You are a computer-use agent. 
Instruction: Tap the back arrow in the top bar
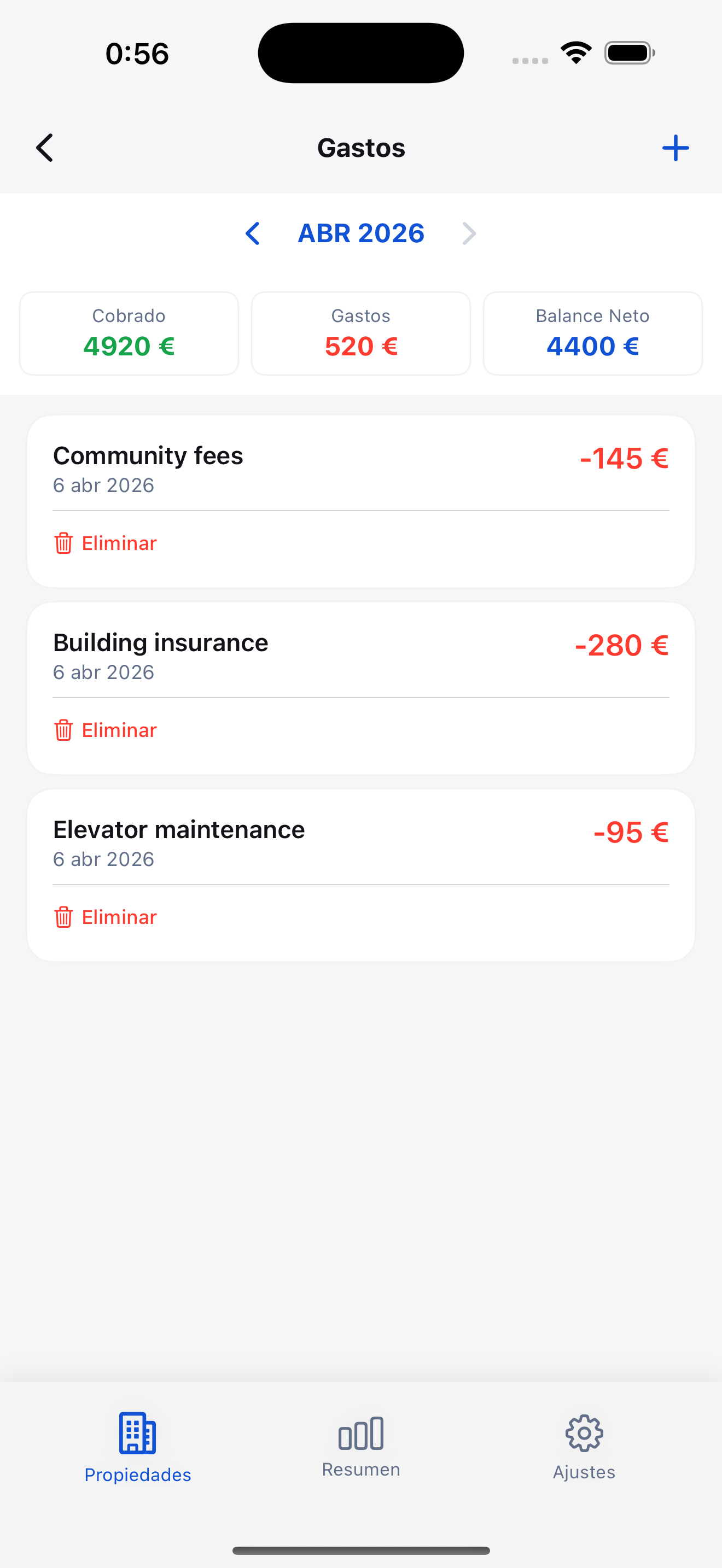pyautogui.click(x=44, y=147)
